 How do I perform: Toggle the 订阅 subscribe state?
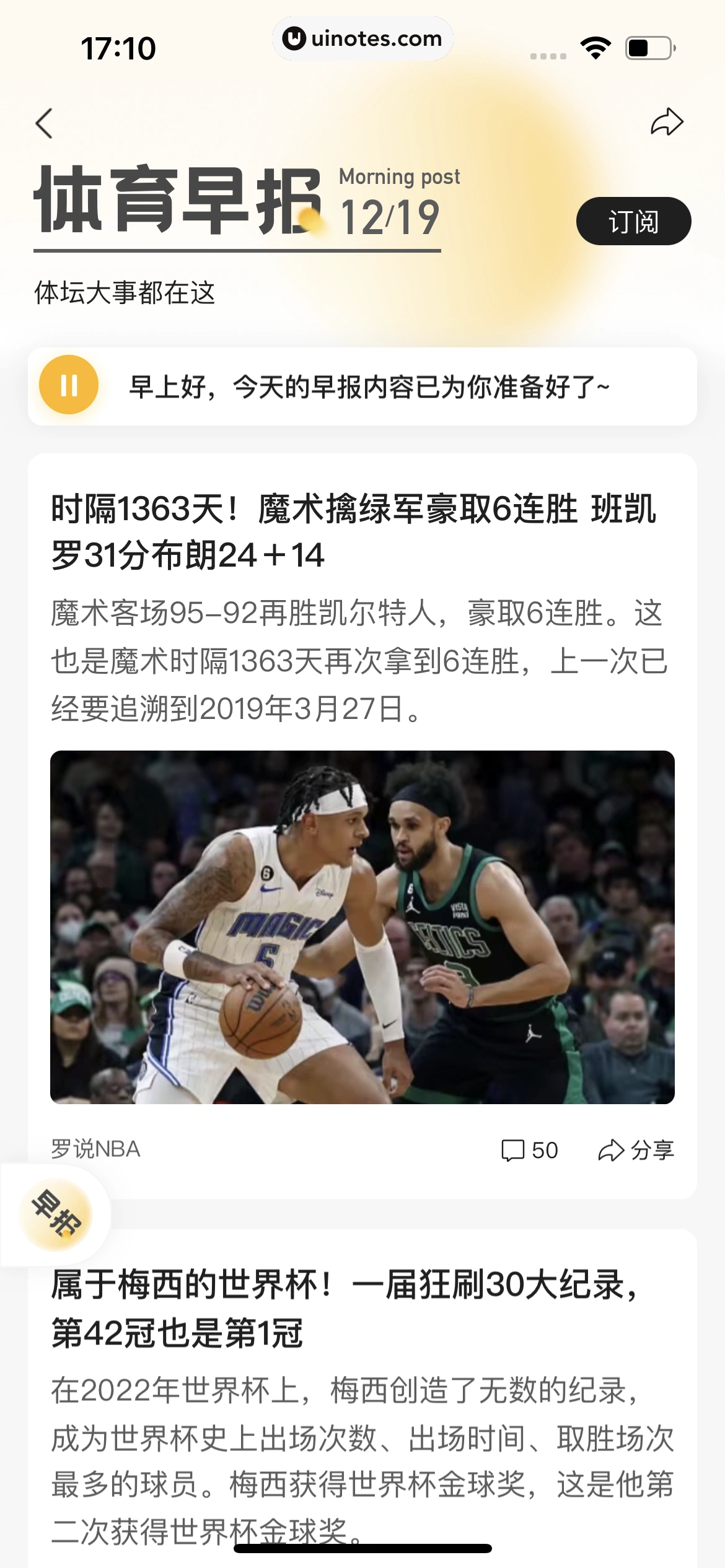pos(635,220)
